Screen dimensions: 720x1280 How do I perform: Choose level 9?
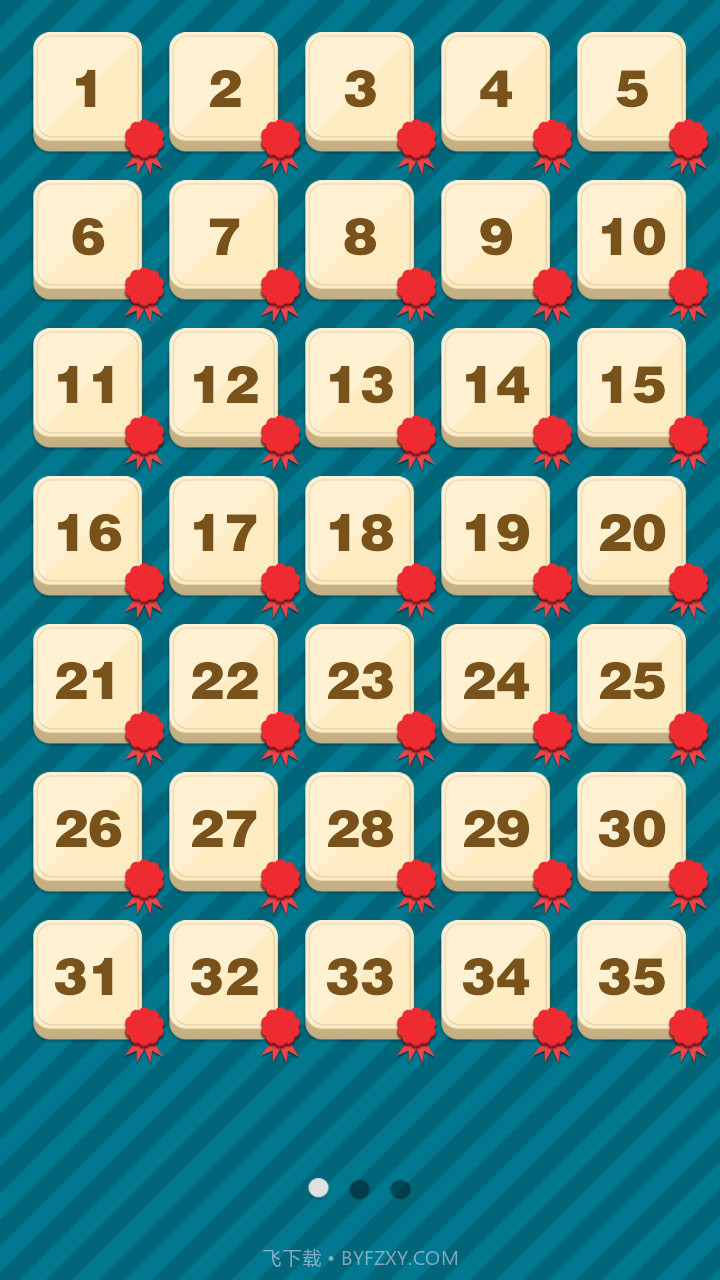click(x=495, y=238)
